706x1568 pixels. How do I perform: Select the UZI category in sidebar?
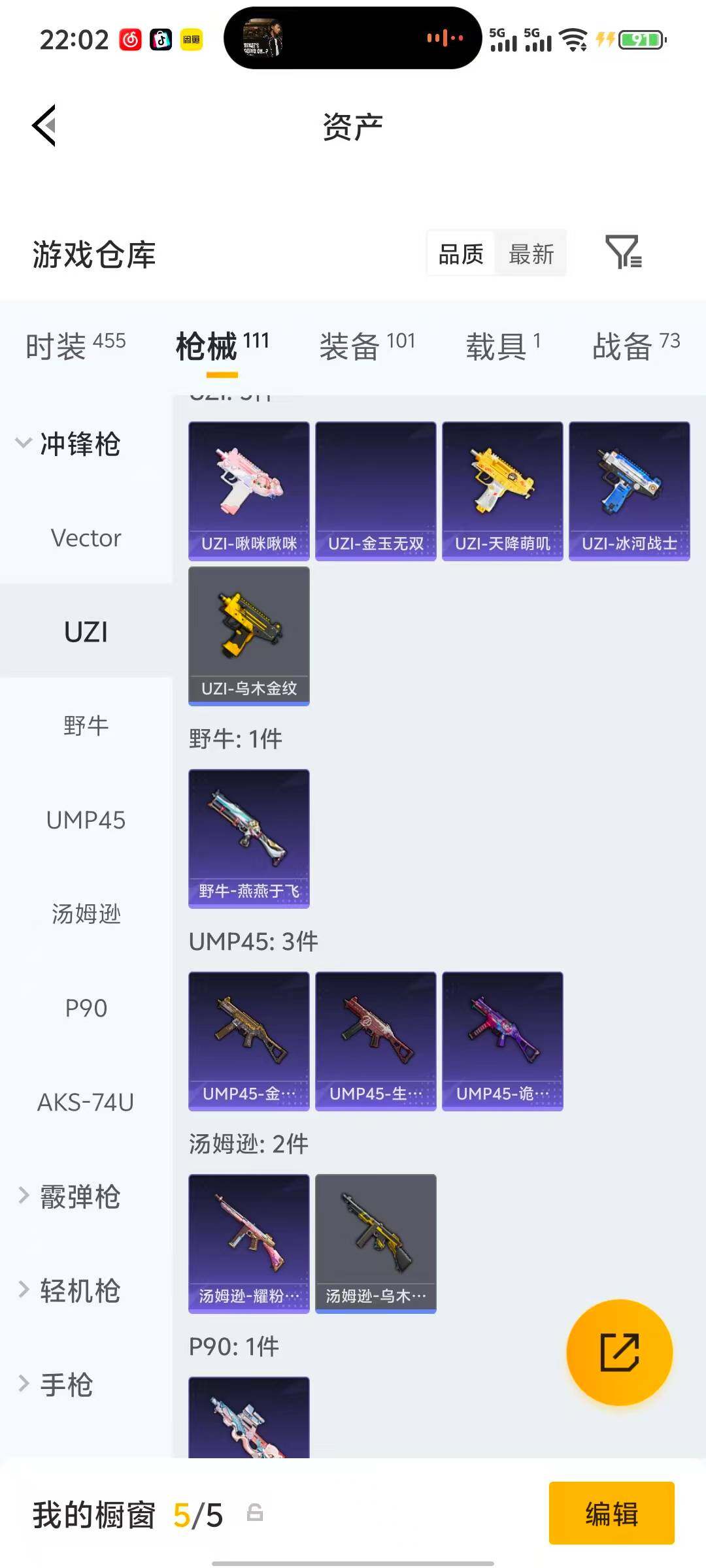point(86,632)
